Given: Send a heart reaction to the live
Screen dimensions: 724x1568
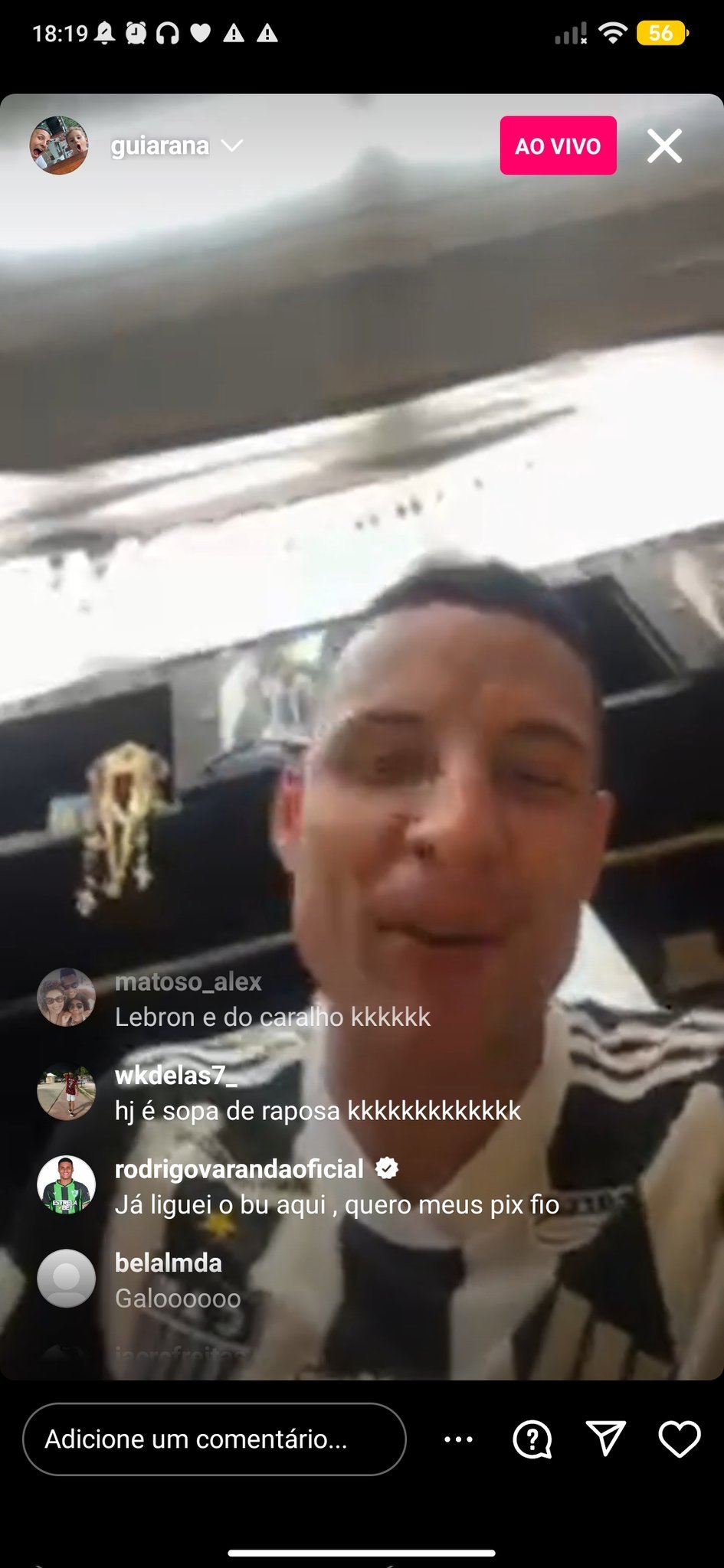Looking at the screenshot, I should pos(680,1439).
